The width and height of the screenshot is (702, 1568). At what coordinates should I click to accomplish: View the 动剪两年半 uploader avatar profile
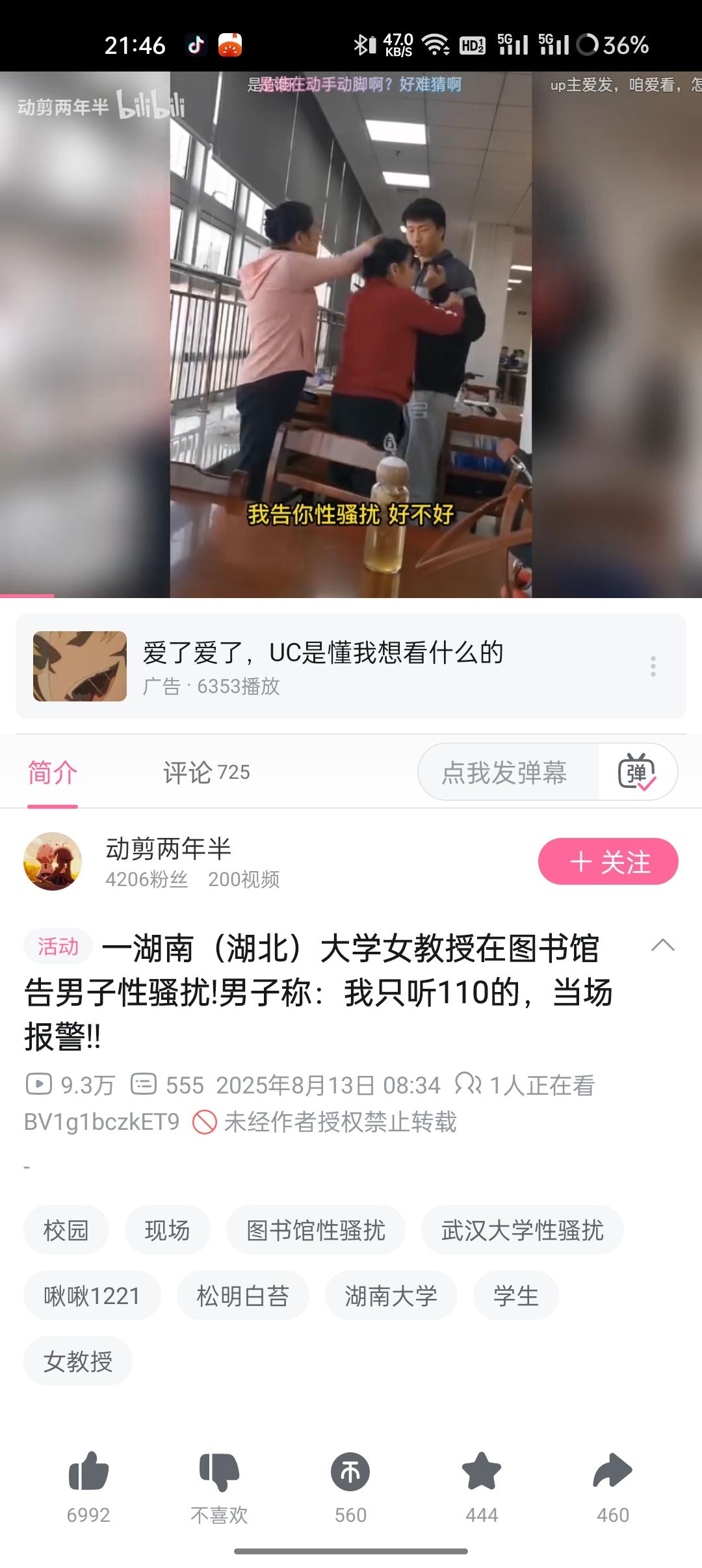pyautogui.click(x=53, y=862)
